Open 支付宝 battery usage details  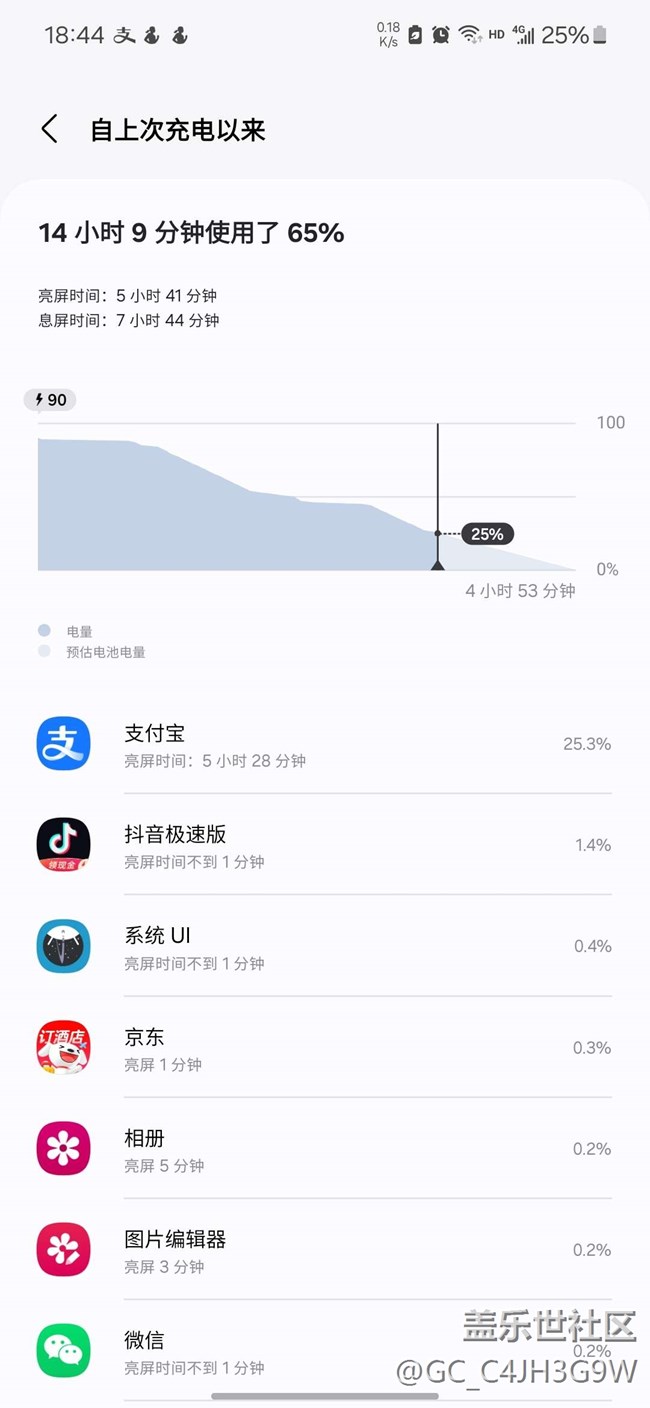325,744
